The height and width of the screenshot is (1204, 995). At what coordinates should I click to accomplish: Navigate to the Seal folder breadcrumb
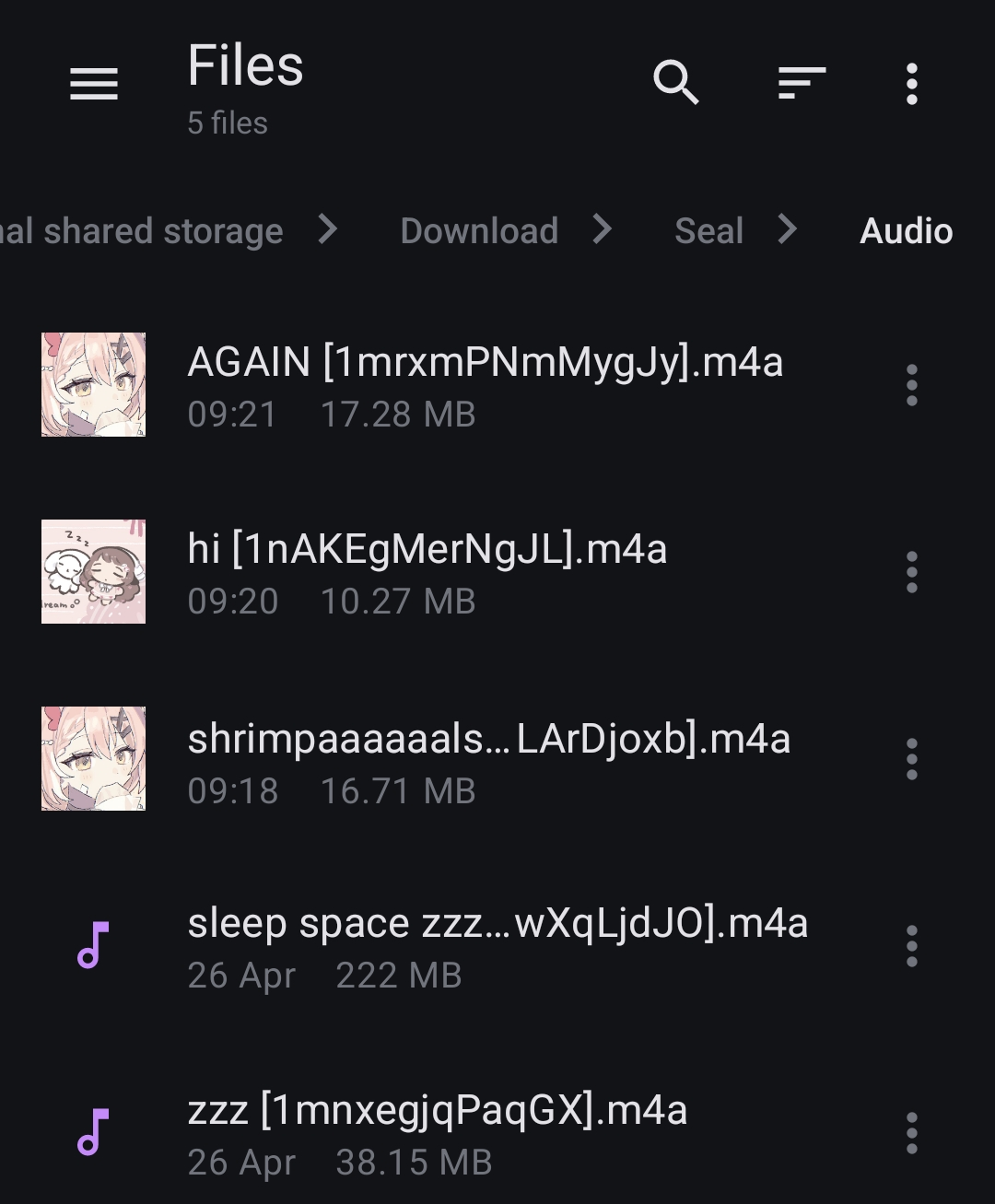[x=708, y=230]
